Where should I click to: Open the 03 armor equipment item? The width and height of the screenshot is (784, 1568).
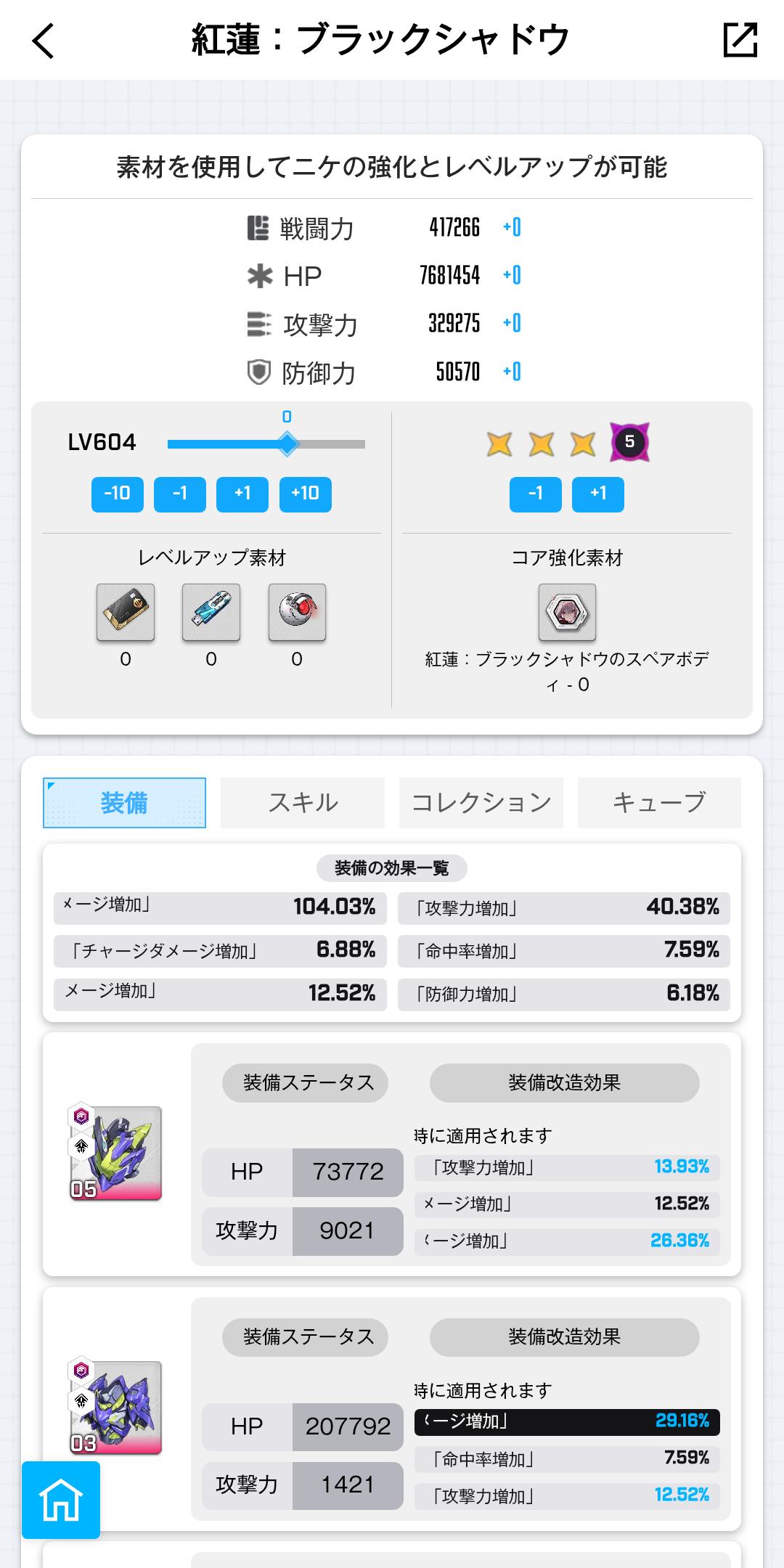pyautogui.click(x=116, y=1408)
